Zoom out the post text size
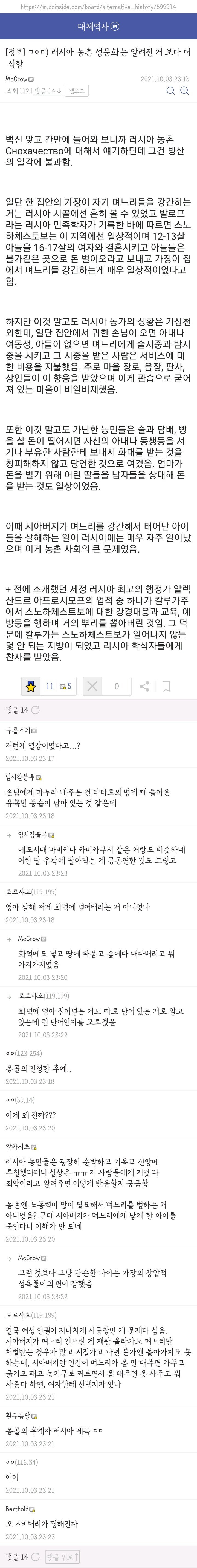Screen dimensions: 197x1568 [x=171, y=91]
